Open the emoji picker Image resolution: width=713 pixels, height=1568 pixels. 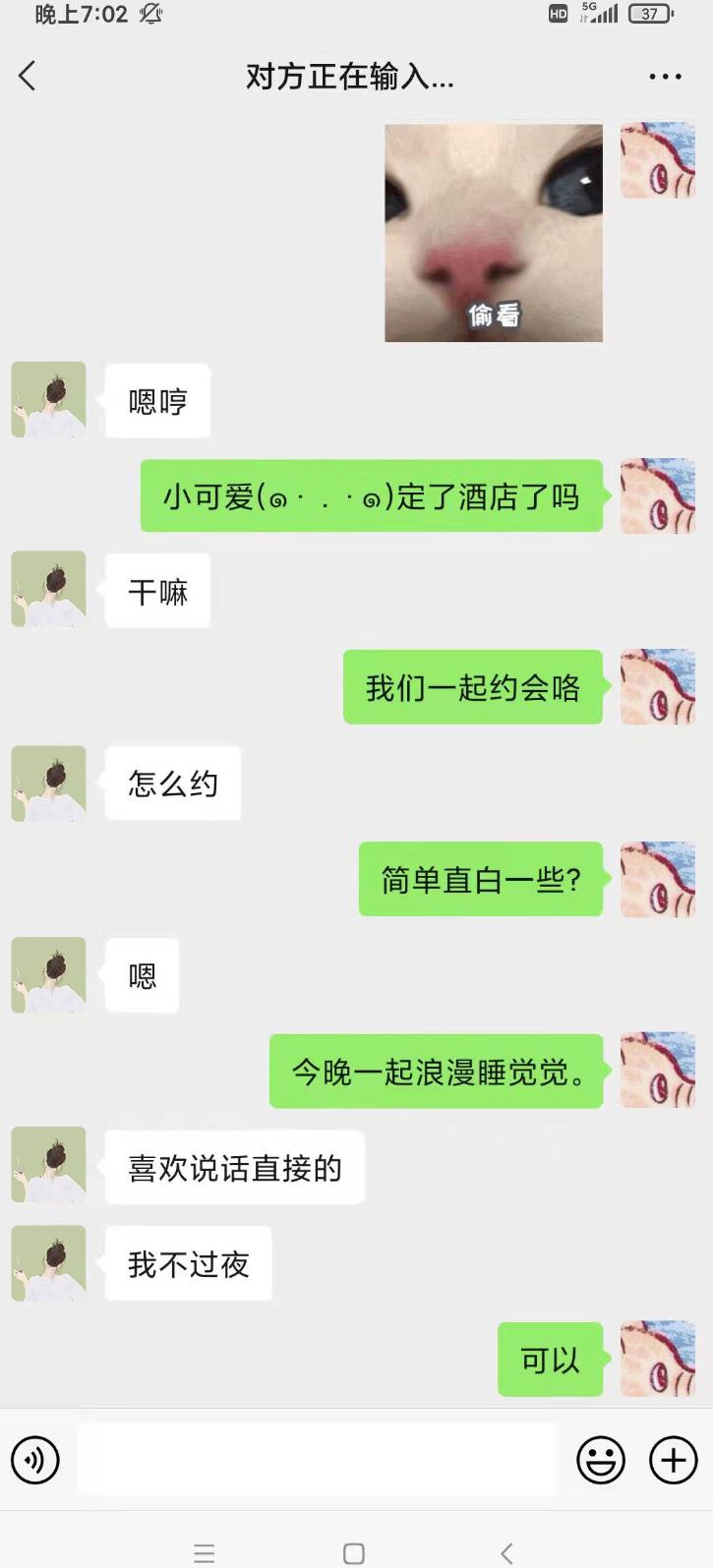(x=600, y=1460)
